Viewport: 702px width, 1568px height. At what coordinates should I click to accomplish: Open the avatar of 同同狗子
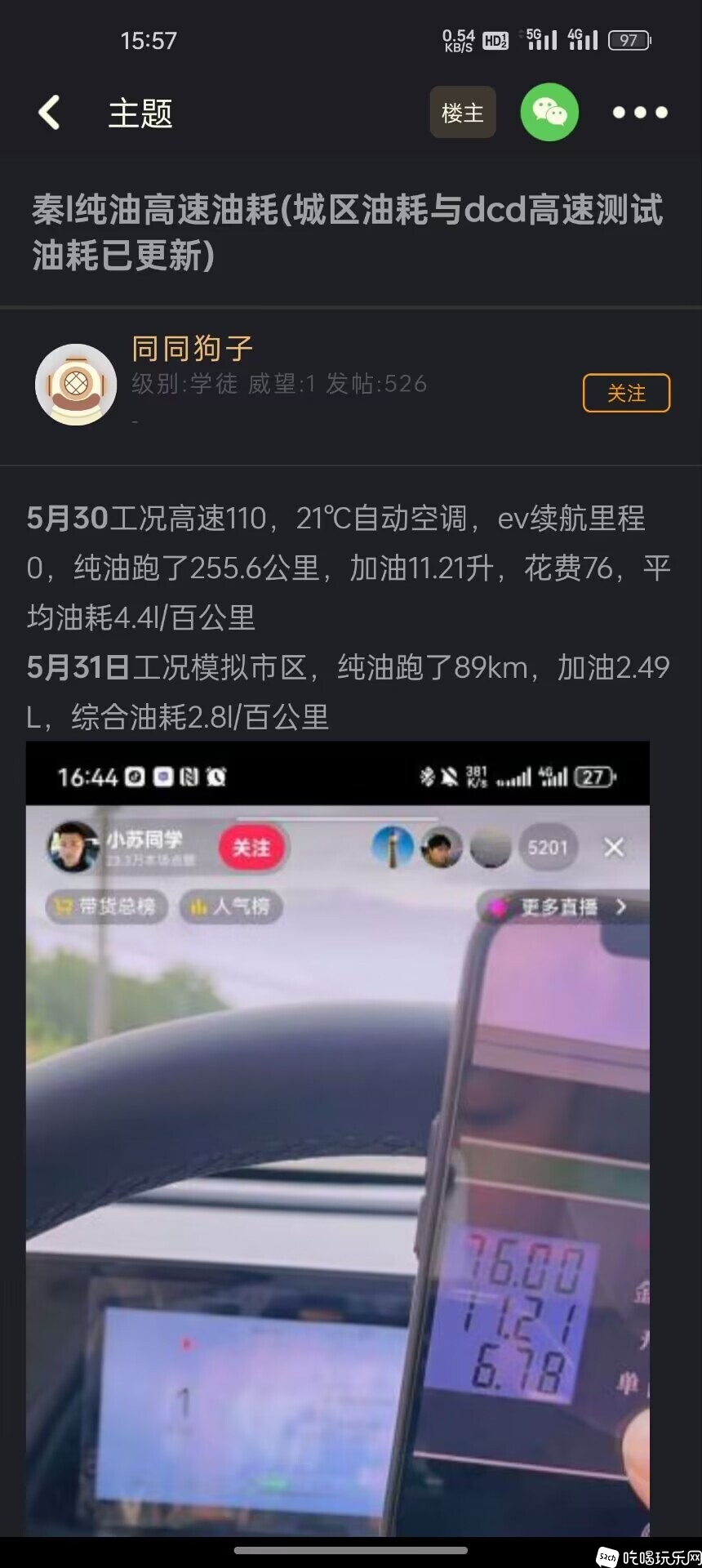click(x=76, y=385)
